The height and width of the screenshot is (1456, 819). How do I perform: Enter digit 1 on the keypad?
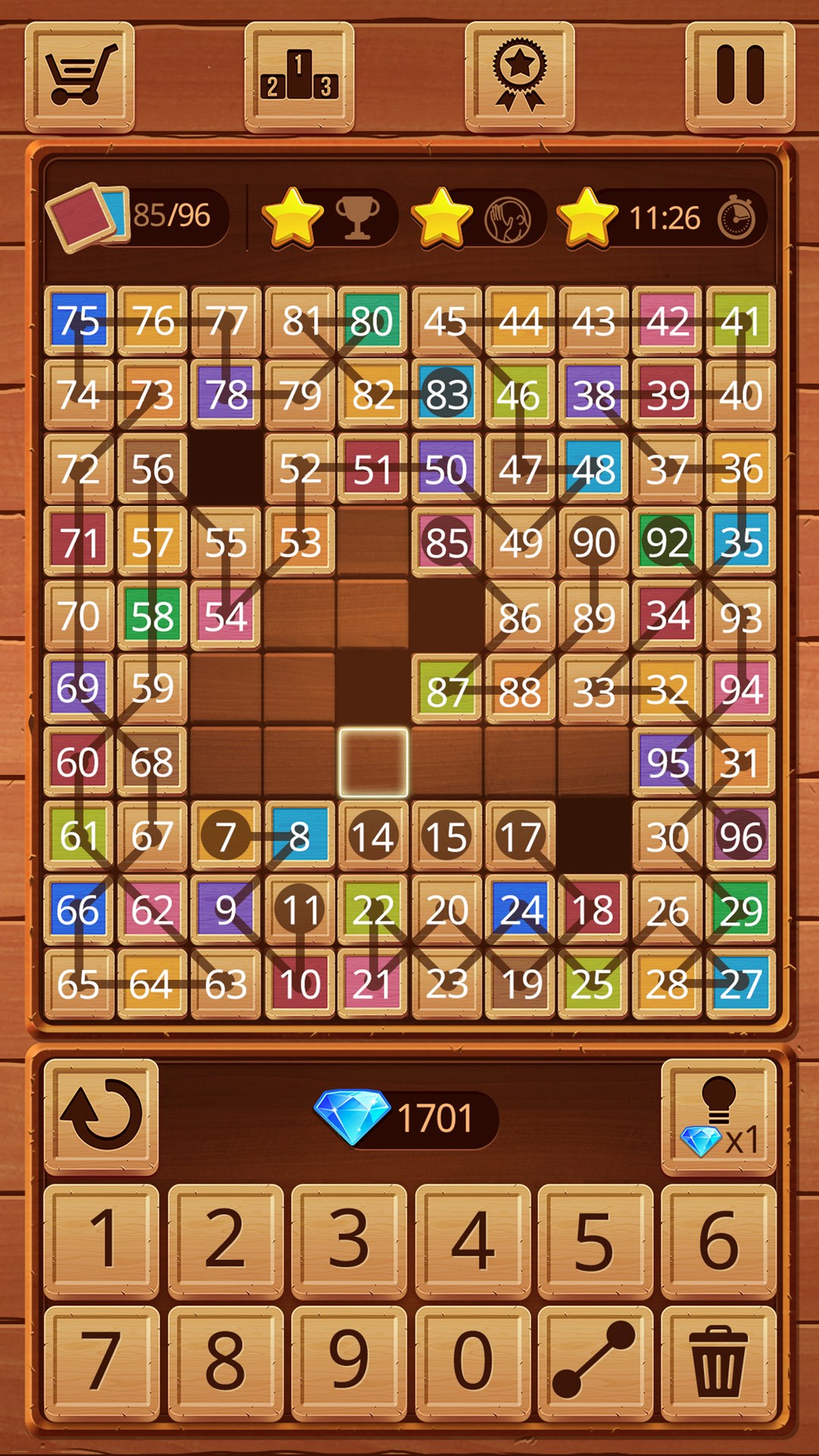[x=101, y=1240]
